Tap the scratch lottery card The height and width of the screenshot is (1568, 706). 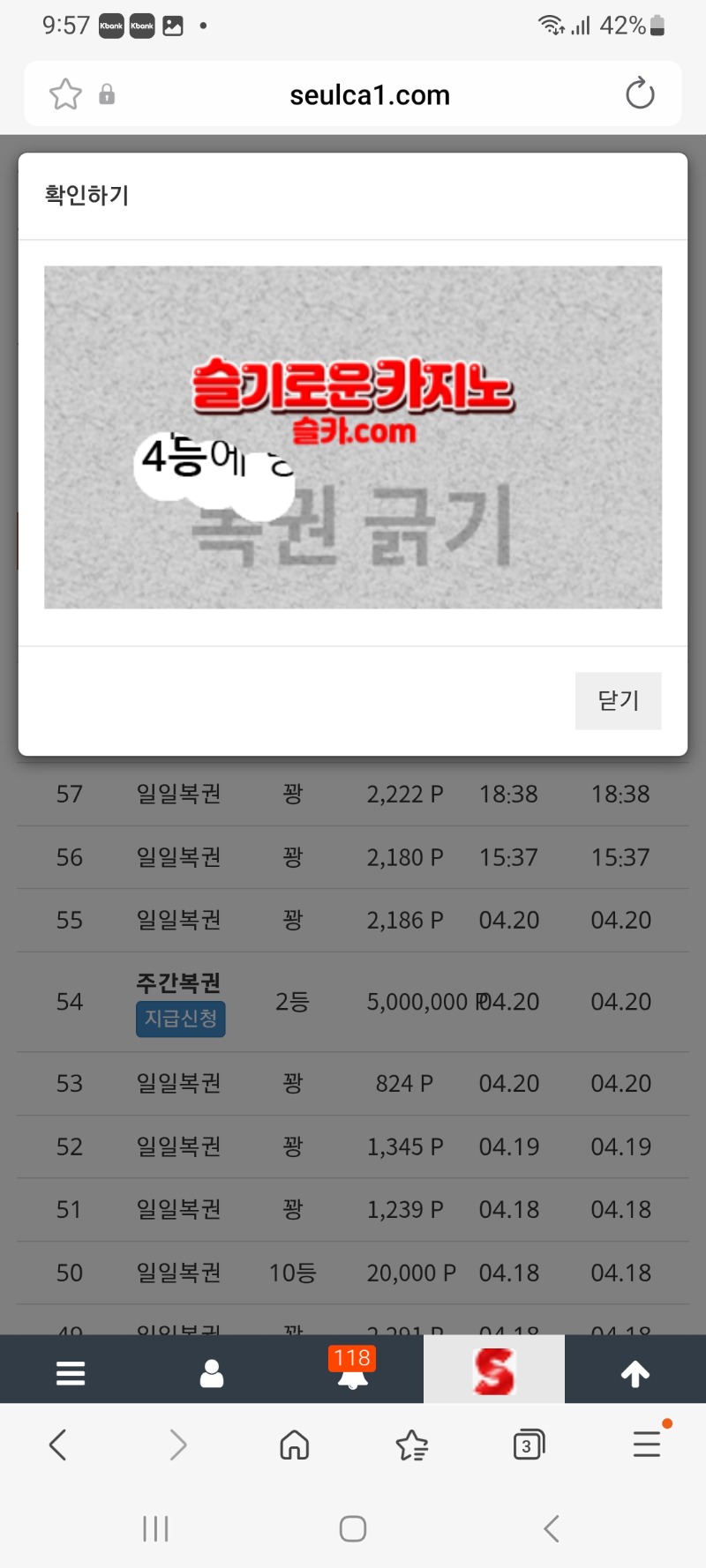pos(353,437)
